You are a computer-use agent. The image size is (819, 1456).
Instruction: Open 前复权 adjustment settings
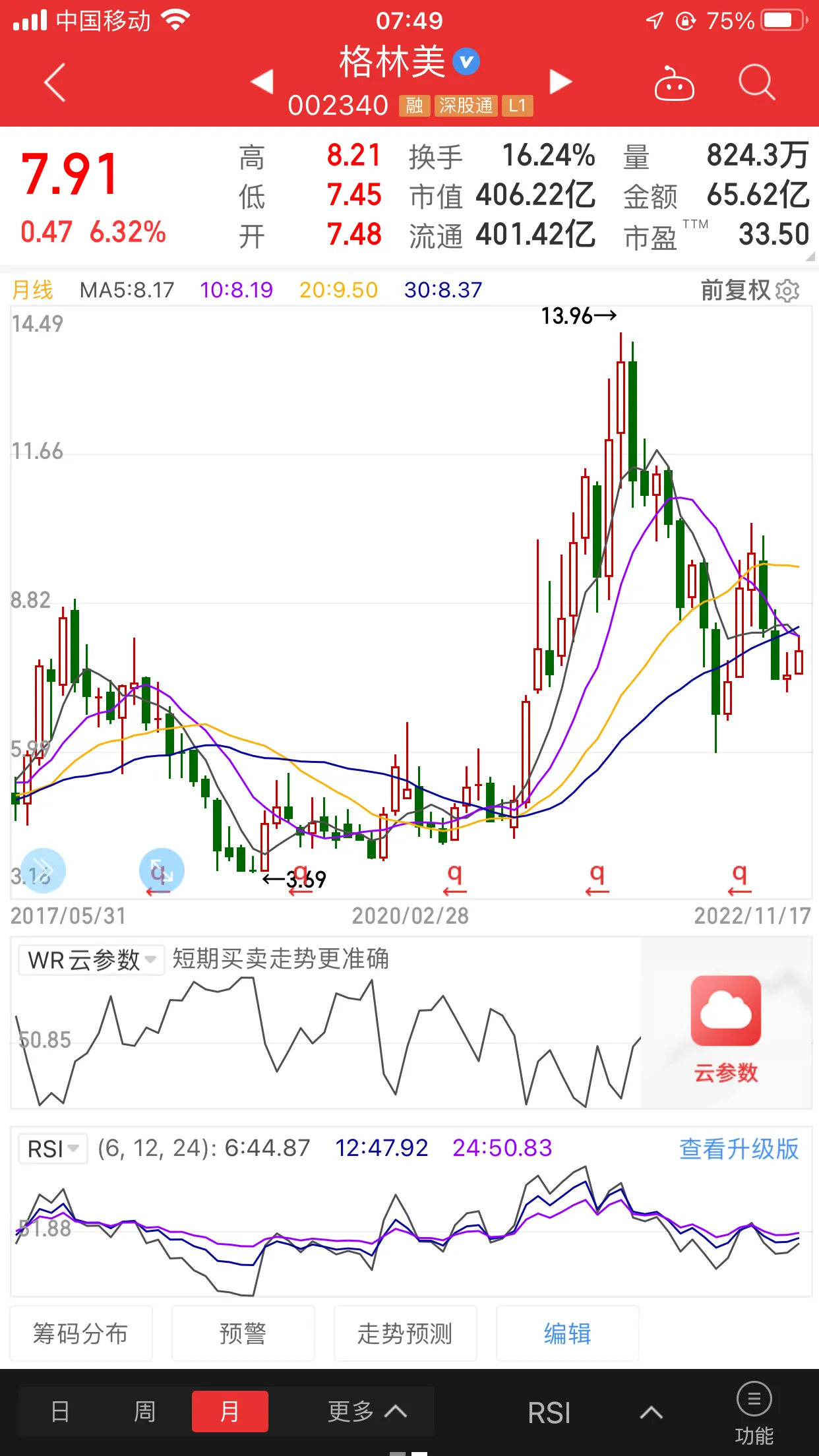coord(750,290)
